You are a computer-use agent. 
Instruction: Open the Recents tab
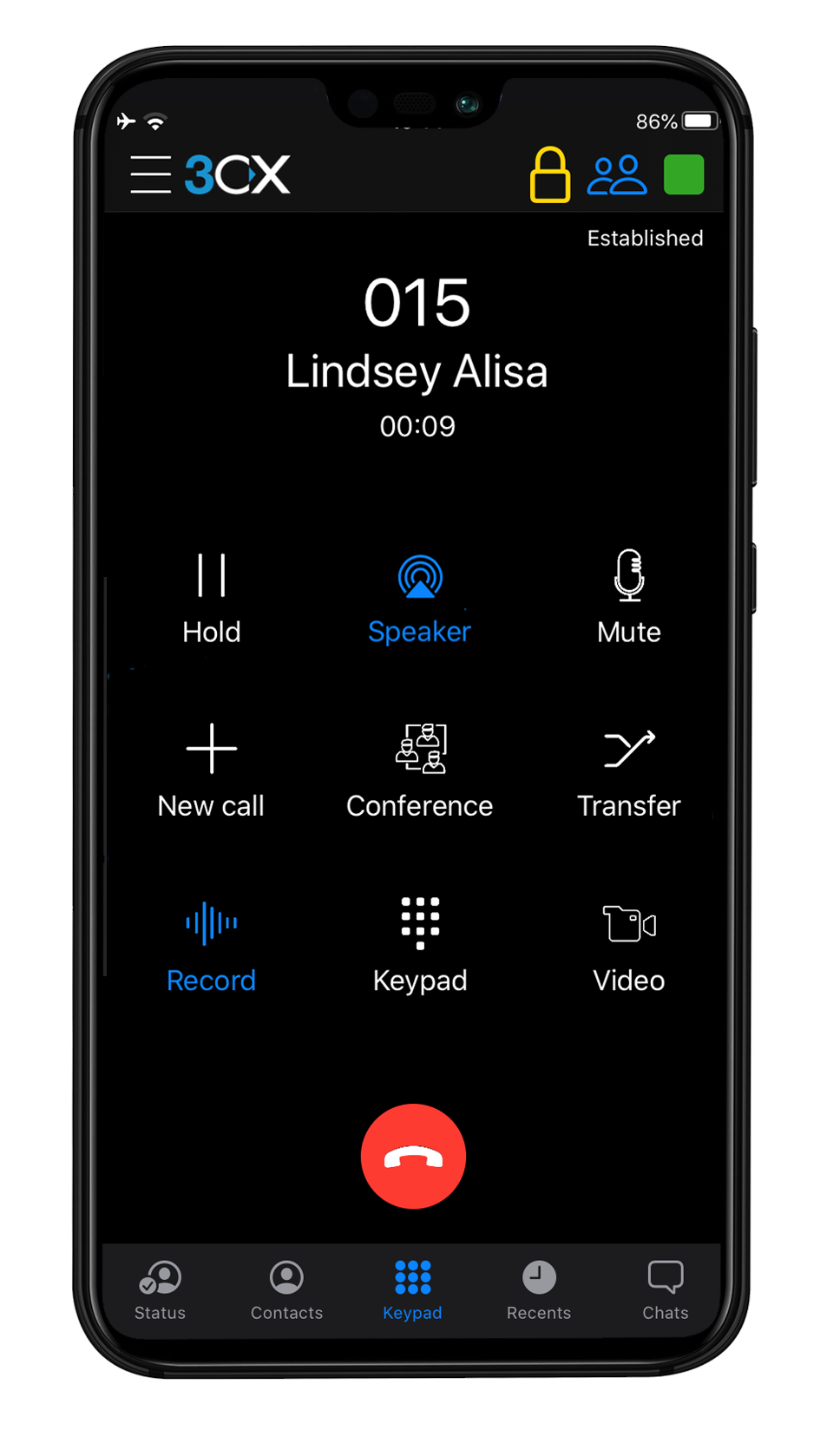pos(539,1289)
